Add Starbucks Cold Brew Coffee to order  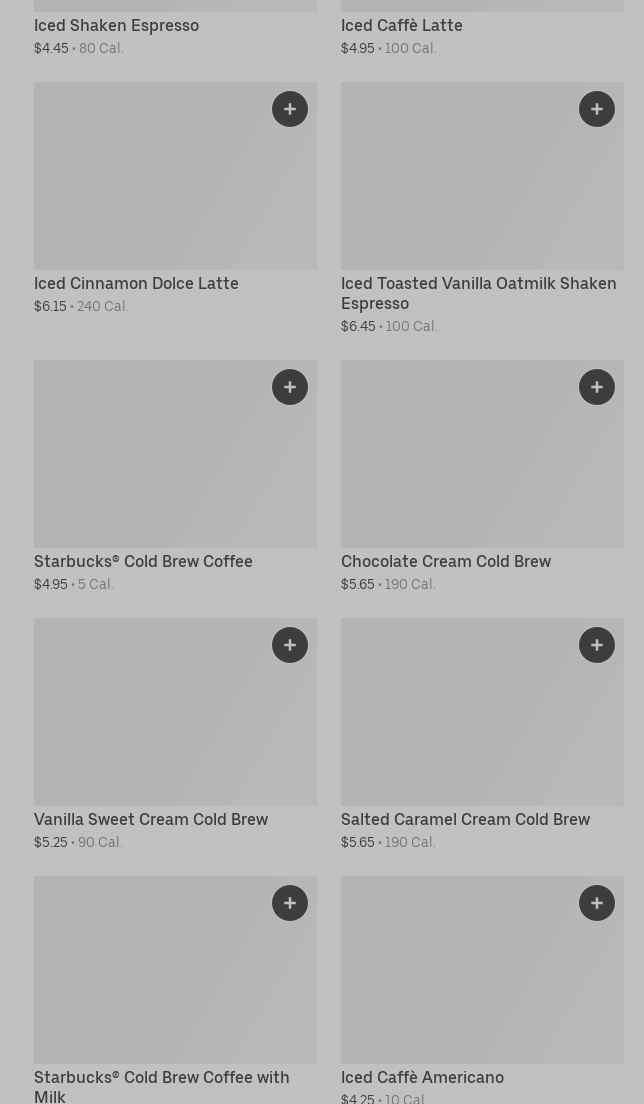point(290,387)
